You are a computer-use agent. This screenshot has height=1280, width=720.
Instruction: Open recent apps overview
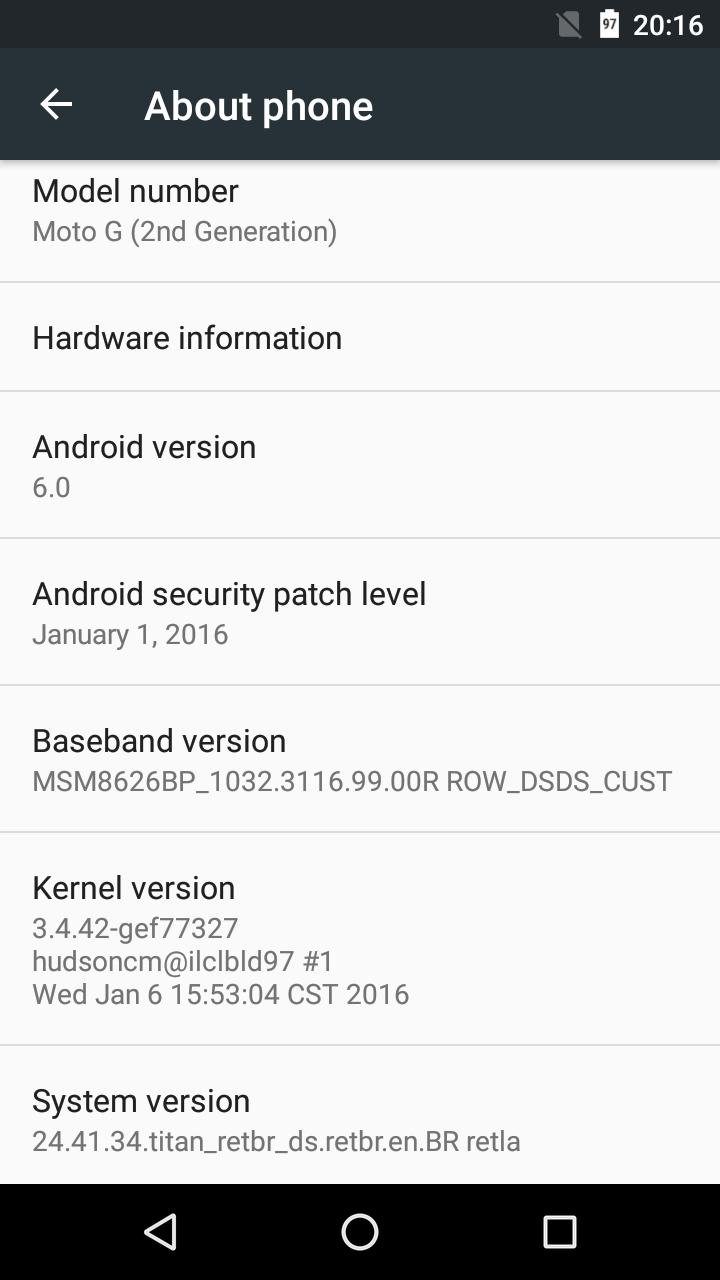pyautogui.click(x=560, y=1232)
